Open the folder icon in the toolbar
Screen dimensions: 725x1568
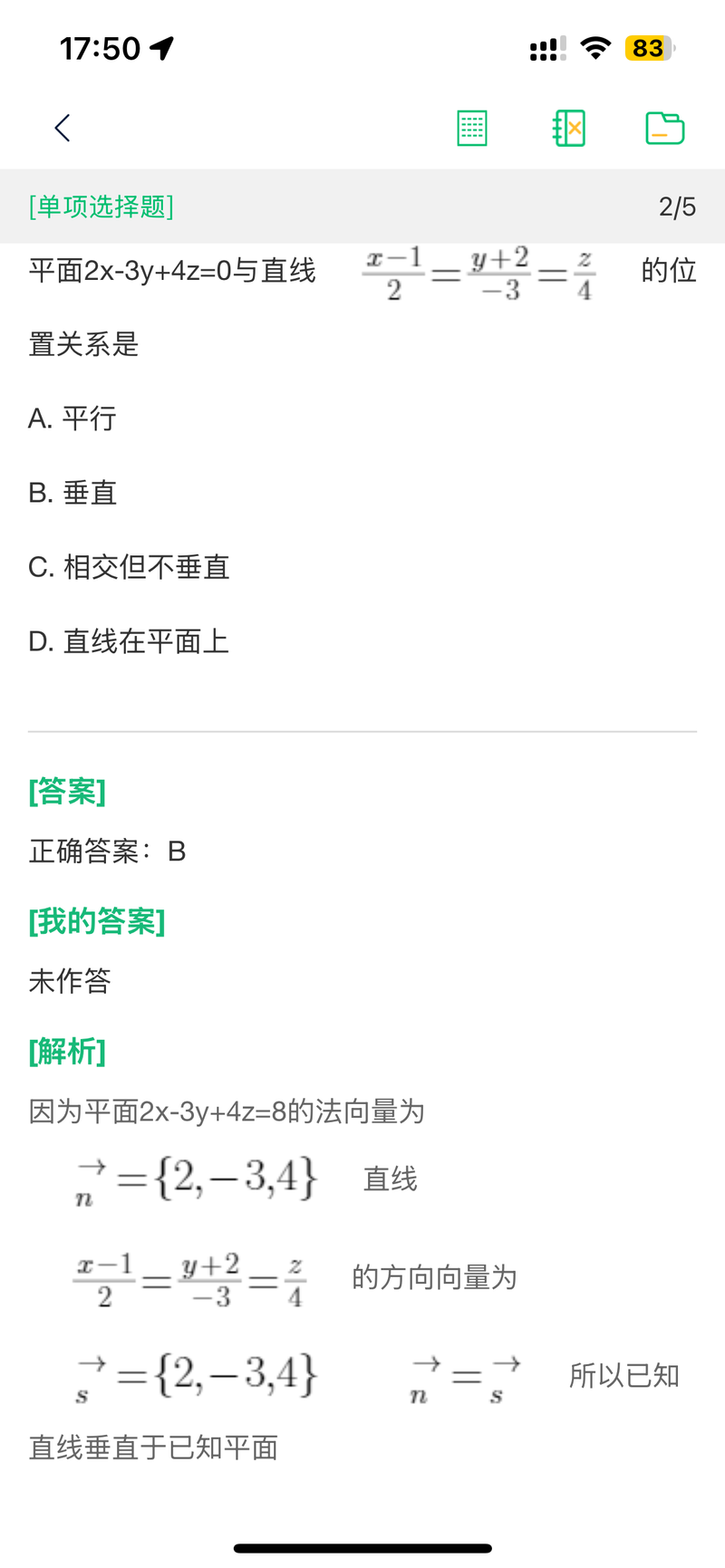665,128
